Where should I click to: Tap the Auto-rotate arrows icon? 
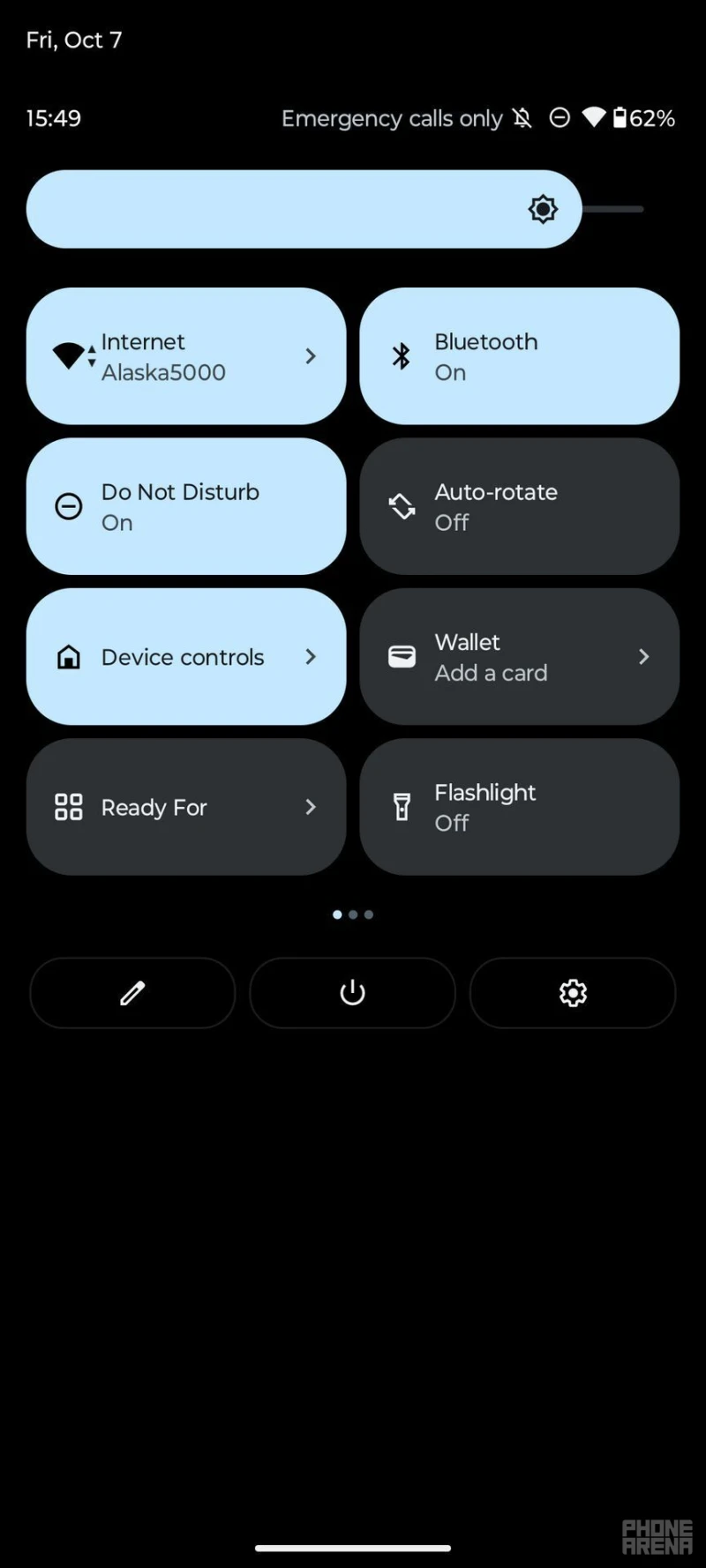[x=402, y=506]
